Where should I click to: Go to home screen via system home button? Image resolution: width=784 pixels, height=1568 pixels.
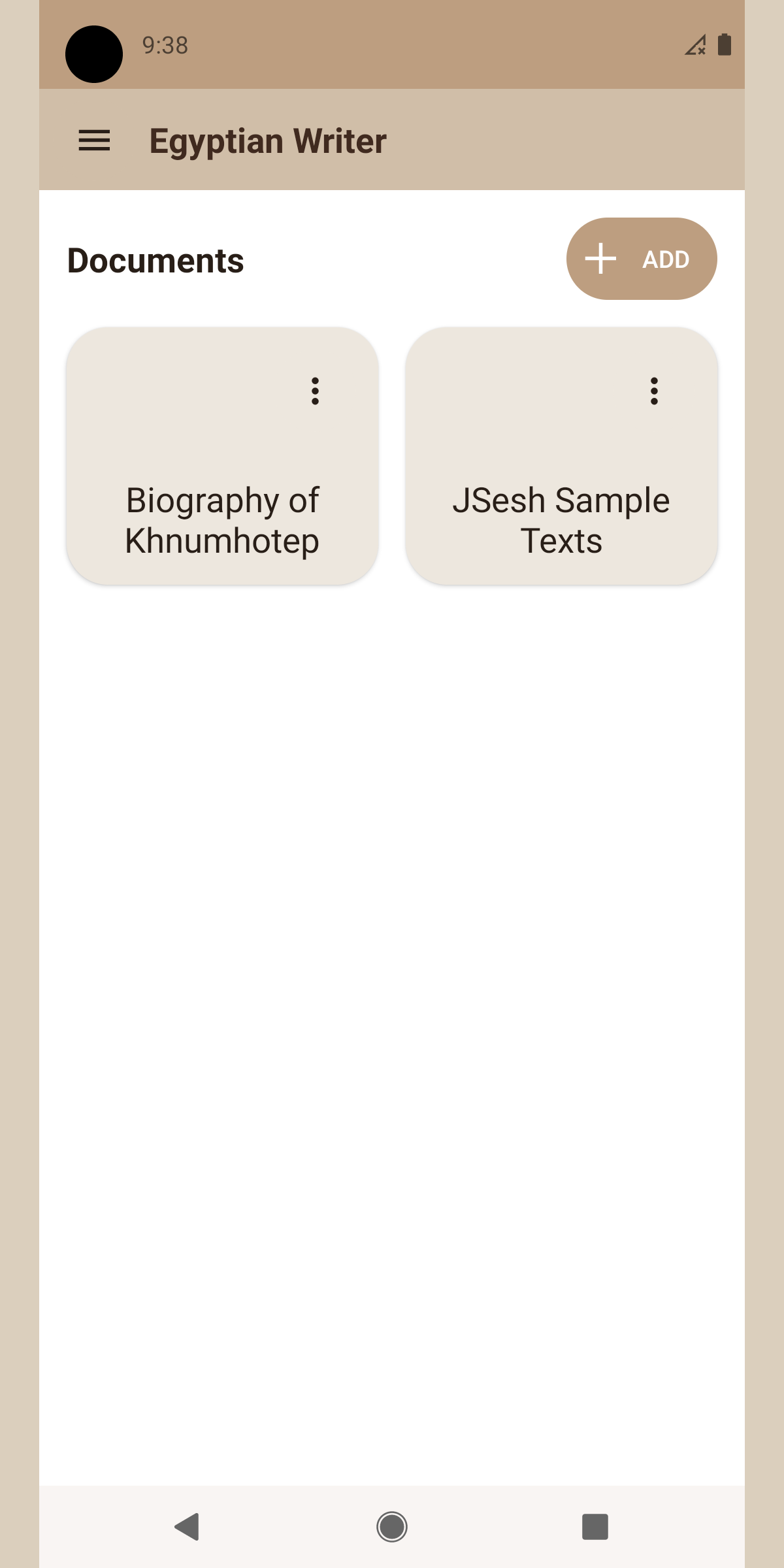(392, 1527)
